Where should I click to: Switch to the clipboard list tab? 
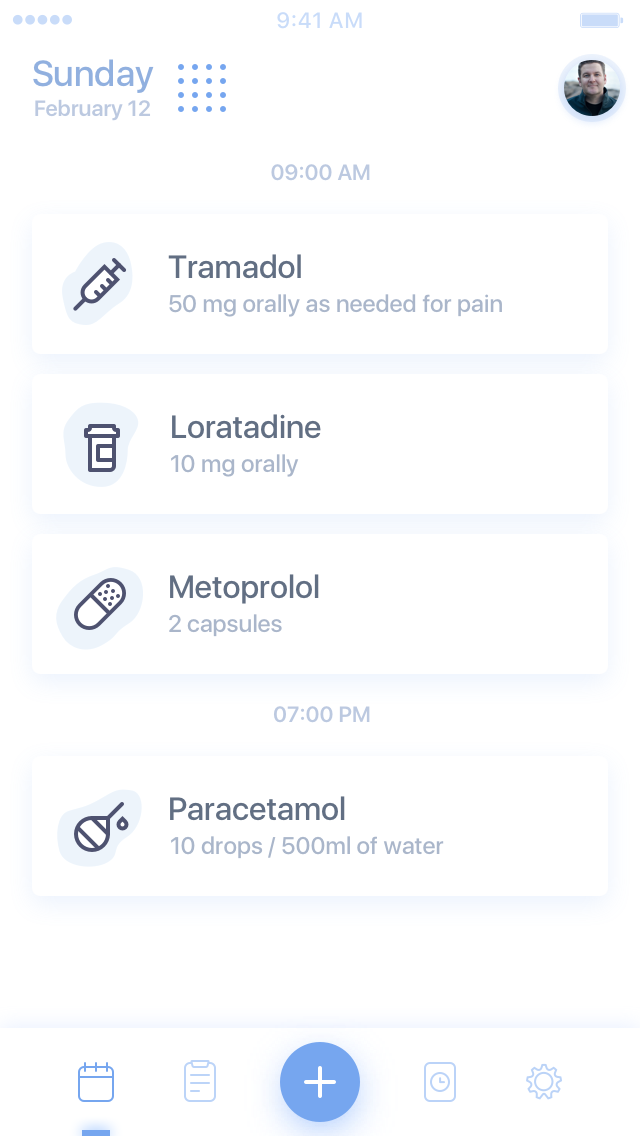[x=200, y=1081]
